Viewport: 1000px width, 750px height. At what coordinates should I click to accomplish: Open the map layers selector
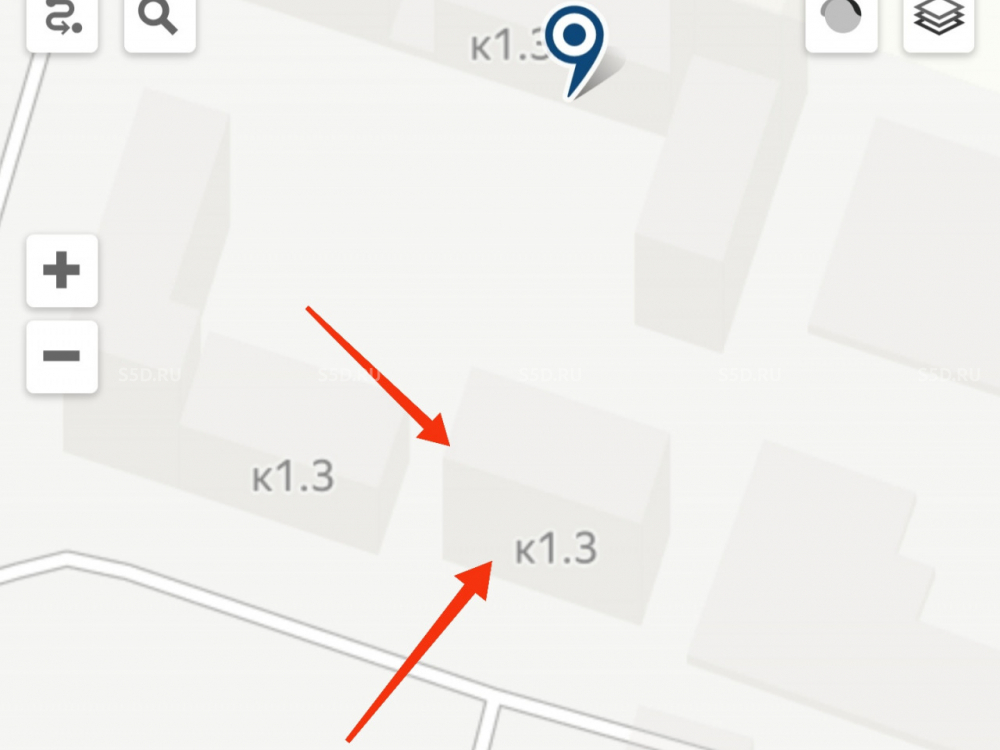(938, 20)
